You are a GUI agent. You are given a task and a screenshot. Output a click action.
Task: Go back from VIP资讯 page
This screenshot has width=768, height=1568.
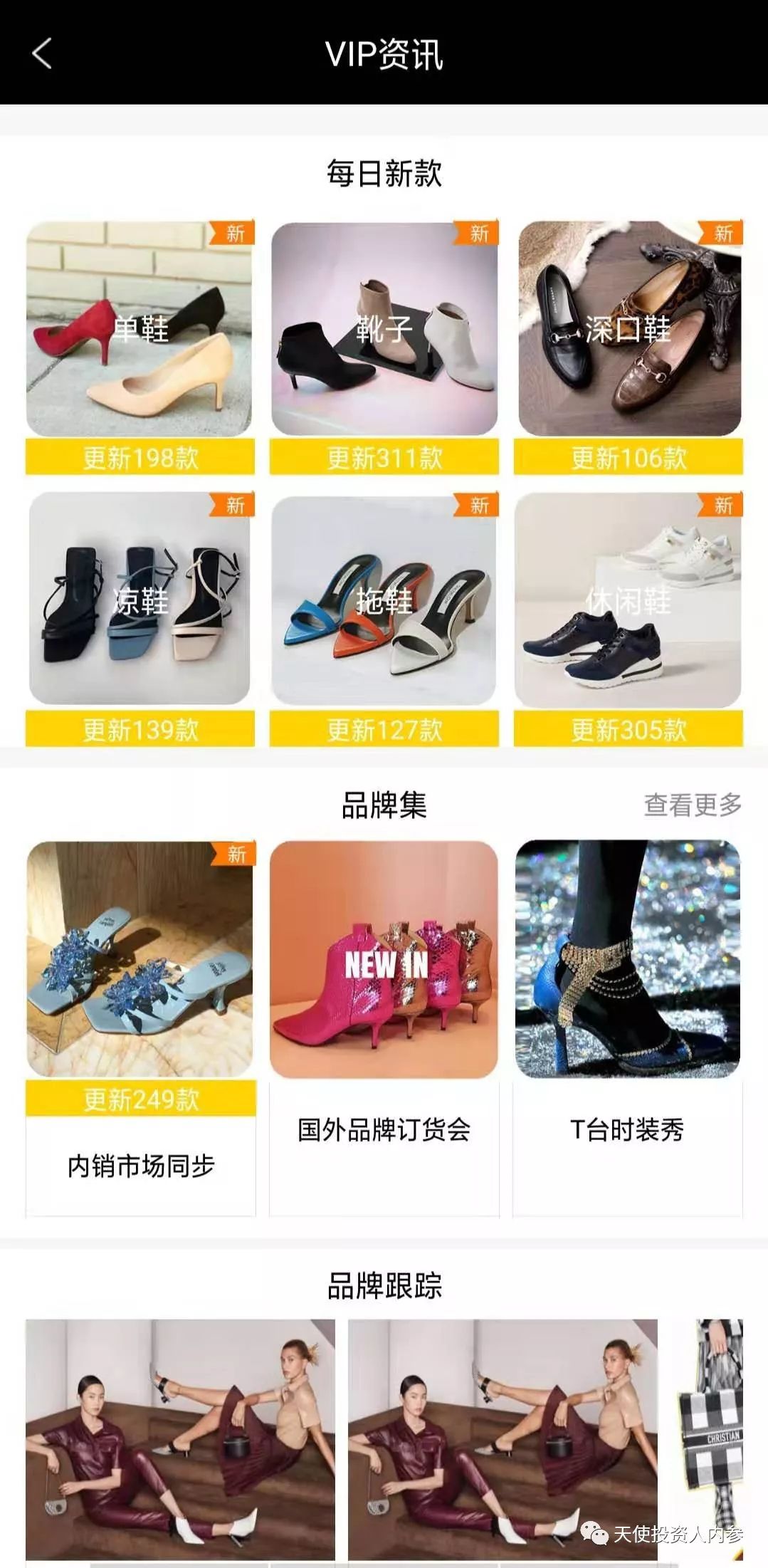[42, 53]
